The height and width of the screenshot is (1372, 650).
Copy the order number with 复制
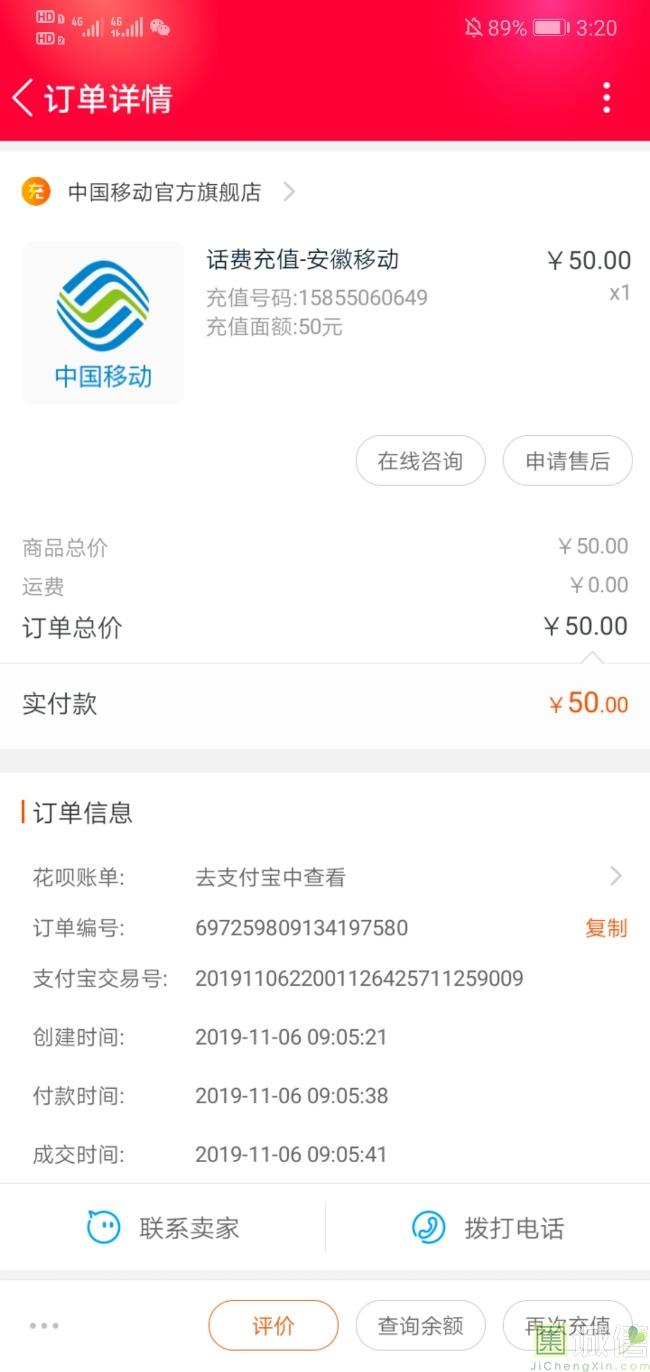(605, 928)
